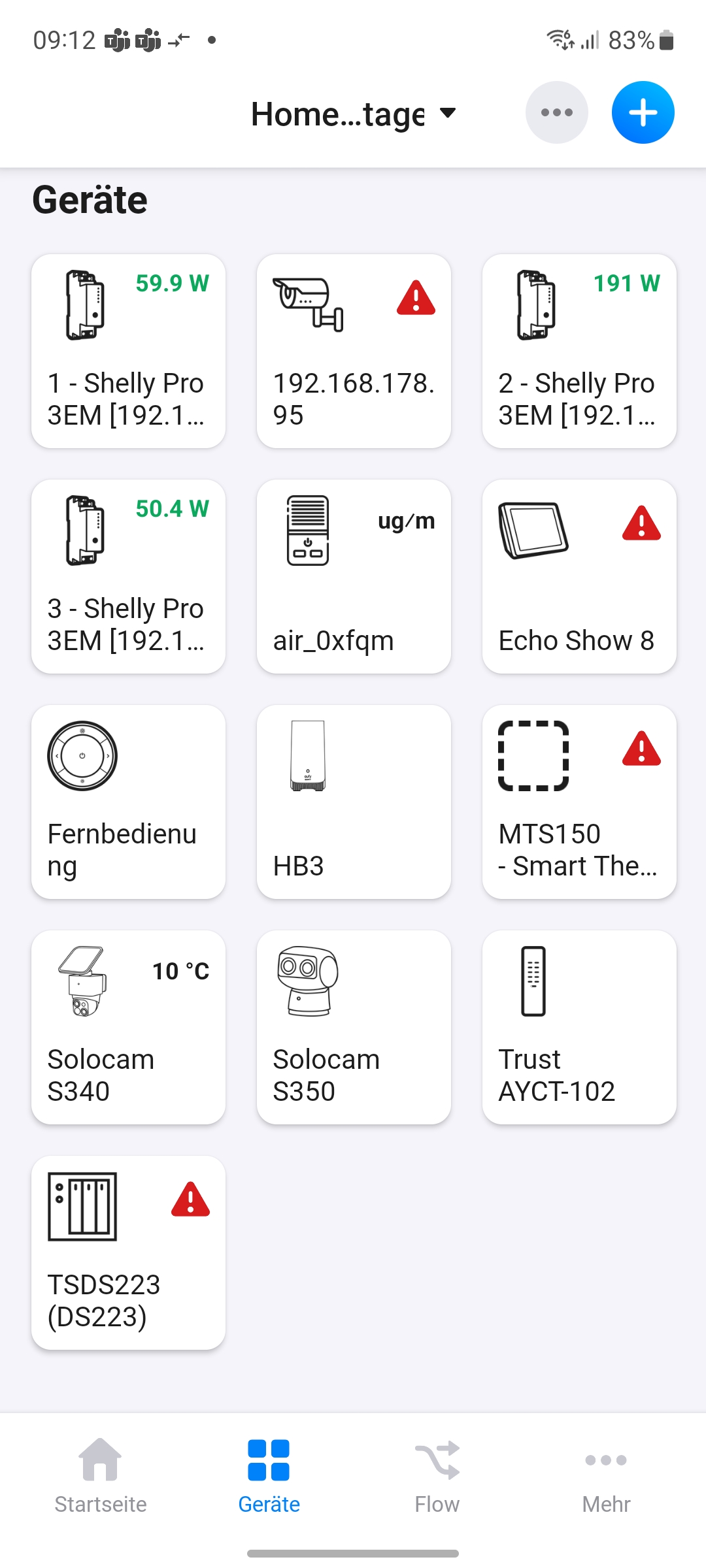Screen dimensions: 706x1568
Task: Open the Trust AYCT-102 remote card
Action: 579,1027
